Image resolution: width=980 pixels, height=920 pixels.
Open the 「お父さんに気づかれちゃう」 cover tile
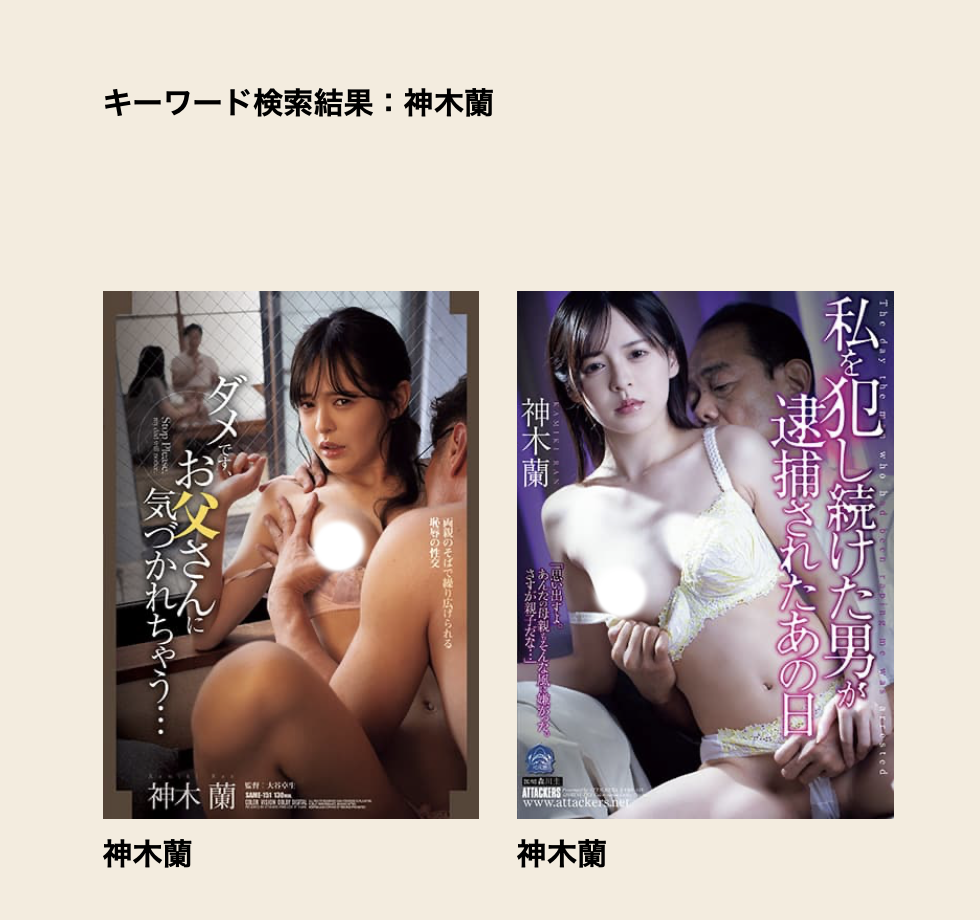(290, 555)
